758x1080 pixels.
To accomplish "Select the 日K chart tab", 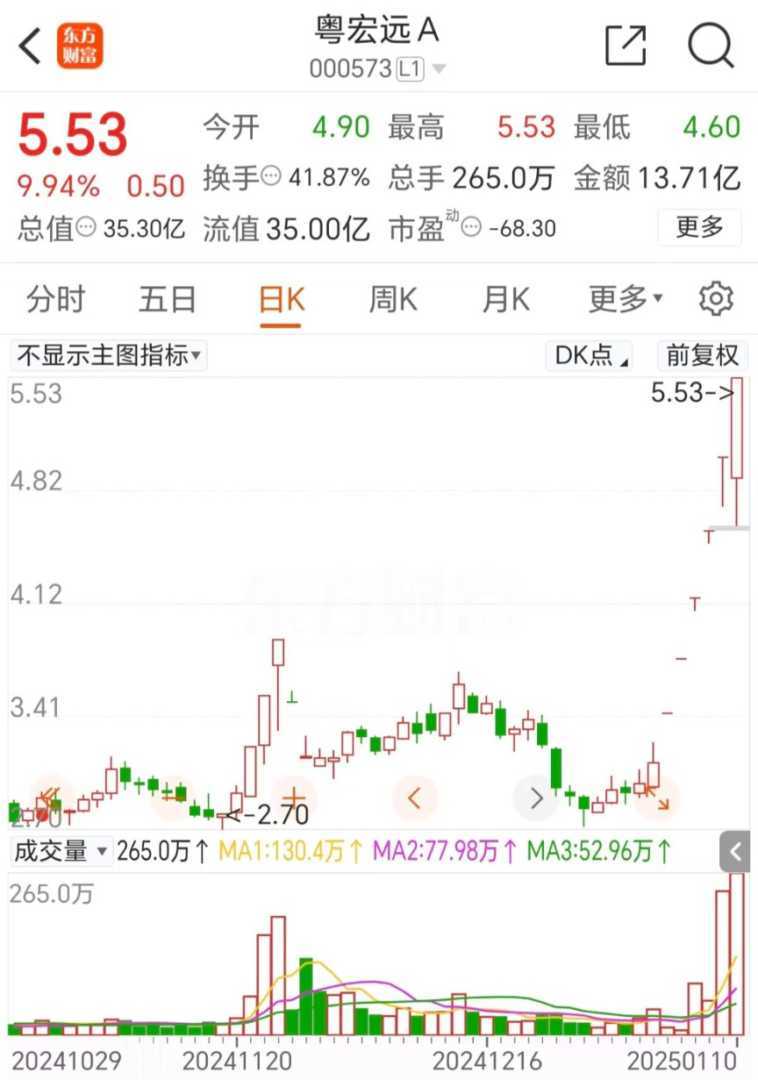I will click(281, 299).
